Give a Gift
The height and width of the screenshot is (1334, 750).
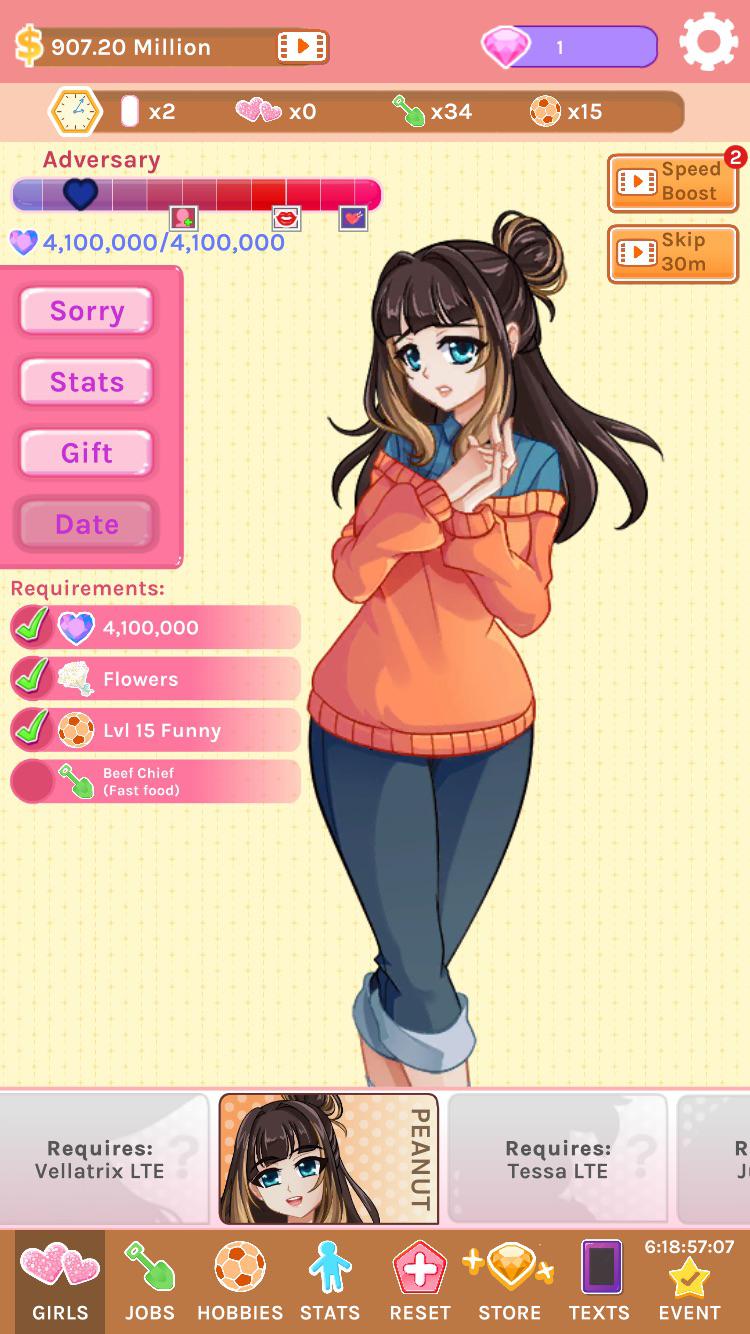coord(87,453)
